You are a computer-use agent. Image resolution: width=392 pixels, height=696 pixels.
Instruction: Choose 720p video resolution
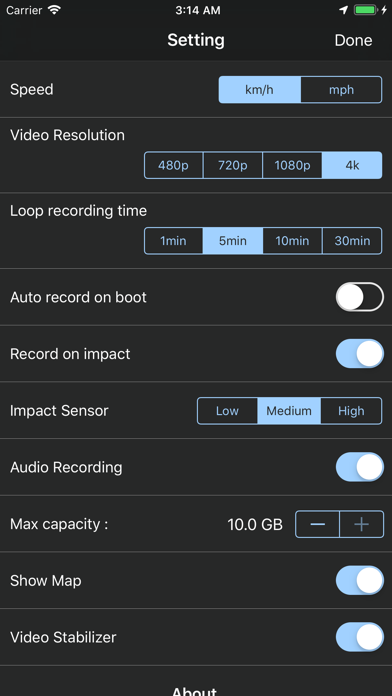pyautogui.click(x=233, y=165)
